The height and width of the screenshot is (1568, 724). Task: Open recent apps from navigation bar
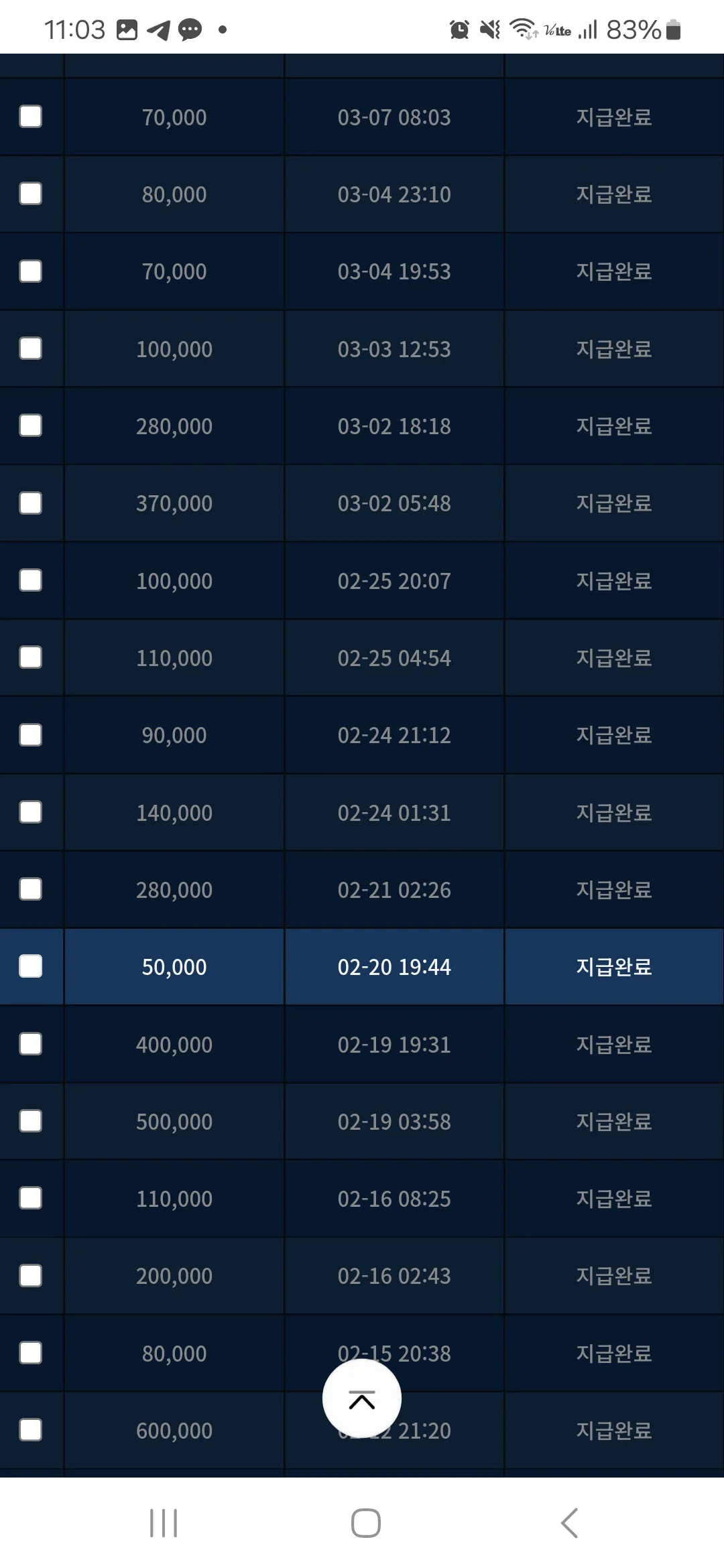point(164,1522)
